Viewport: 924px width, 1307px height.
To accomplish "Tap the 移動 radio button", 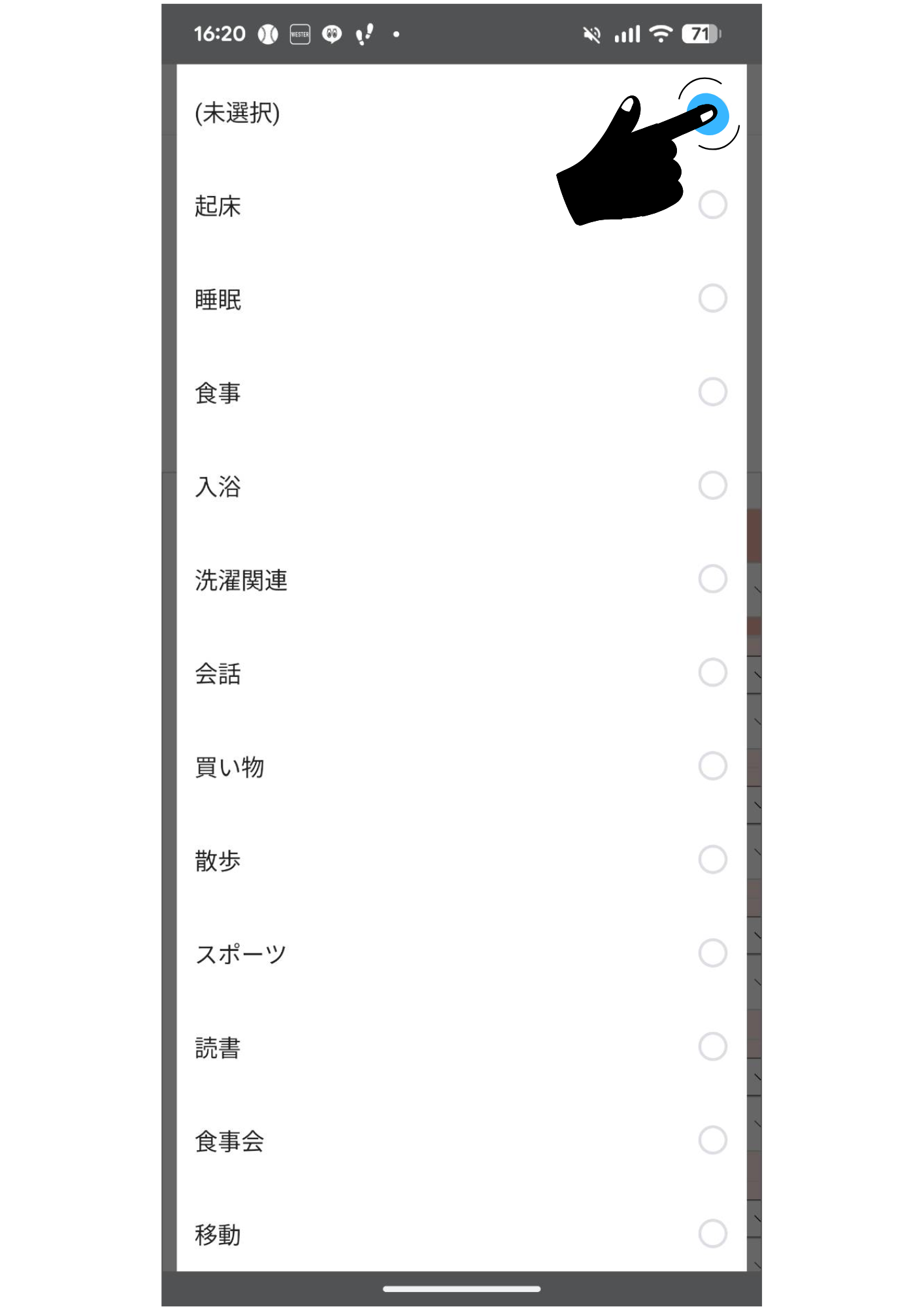I will (x=712, y=1233).
